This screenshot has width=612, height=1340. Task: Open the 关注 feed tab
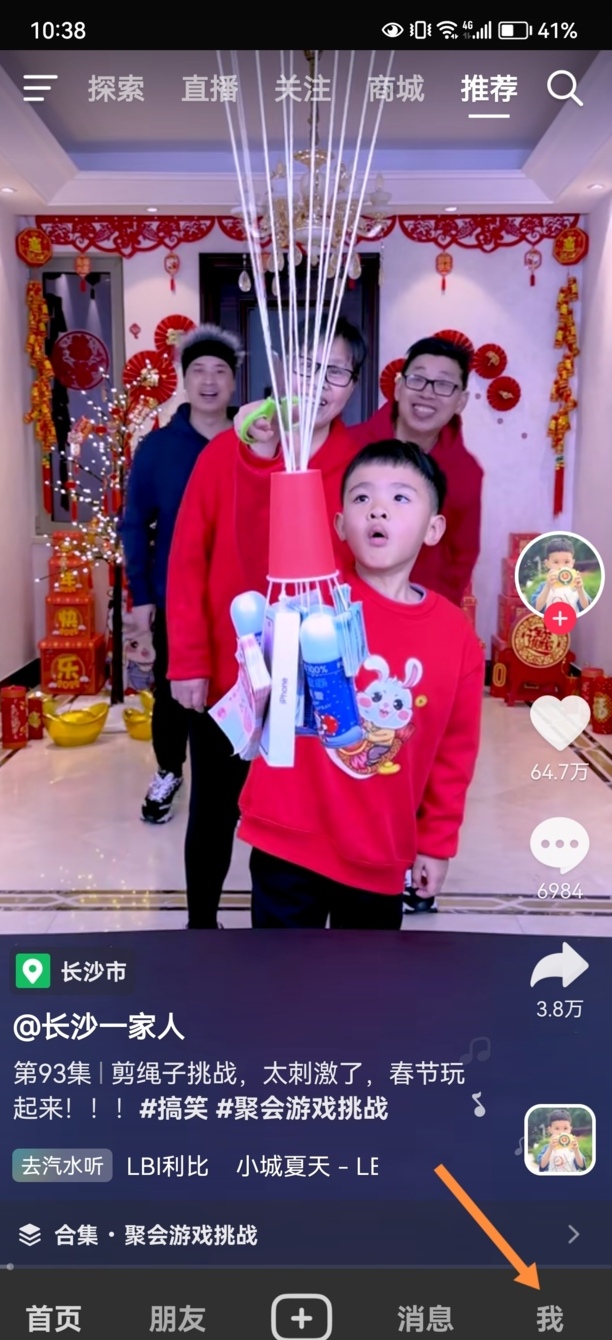[302, 88]
